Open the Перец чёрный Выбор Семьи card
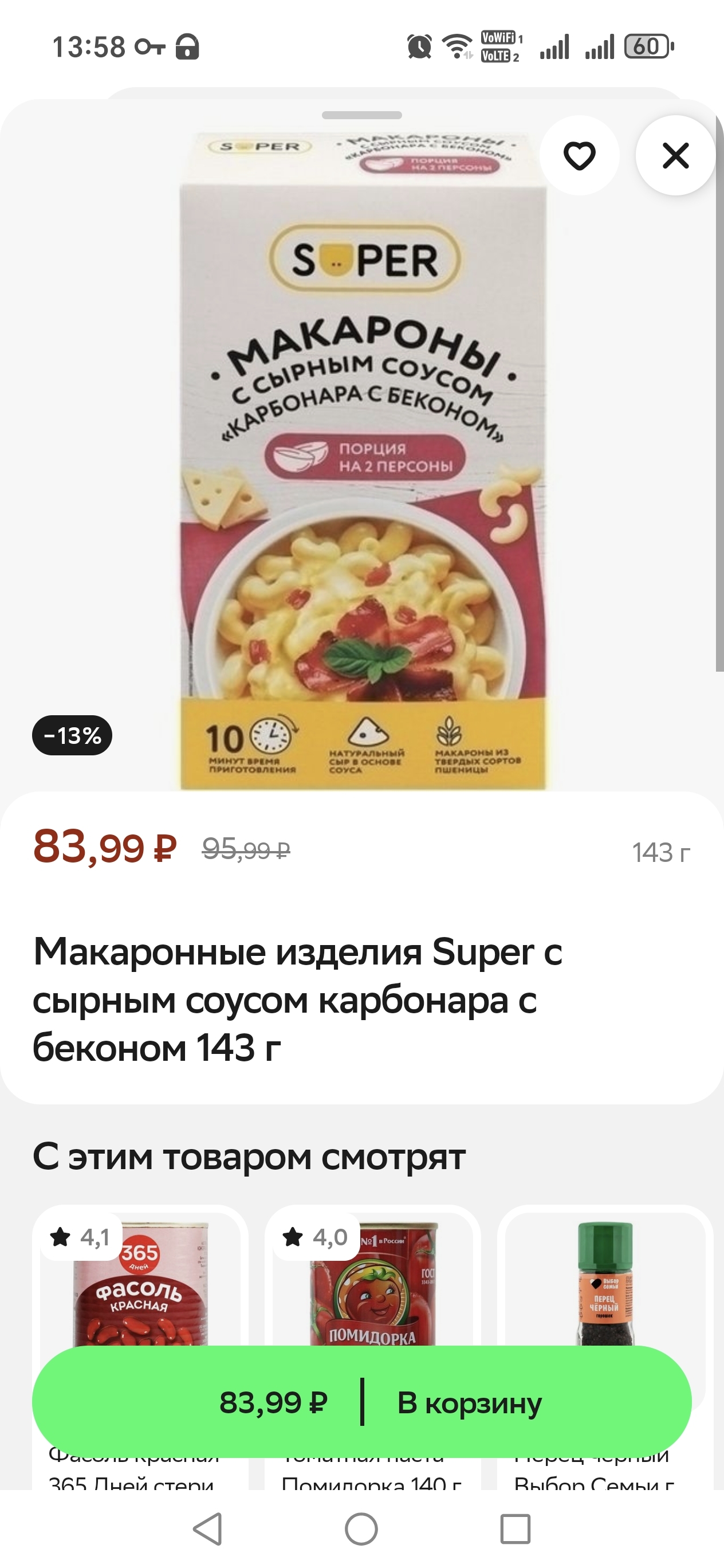Image resolution: width=724 pixels, height=1568 pixels. point(605,1284)
